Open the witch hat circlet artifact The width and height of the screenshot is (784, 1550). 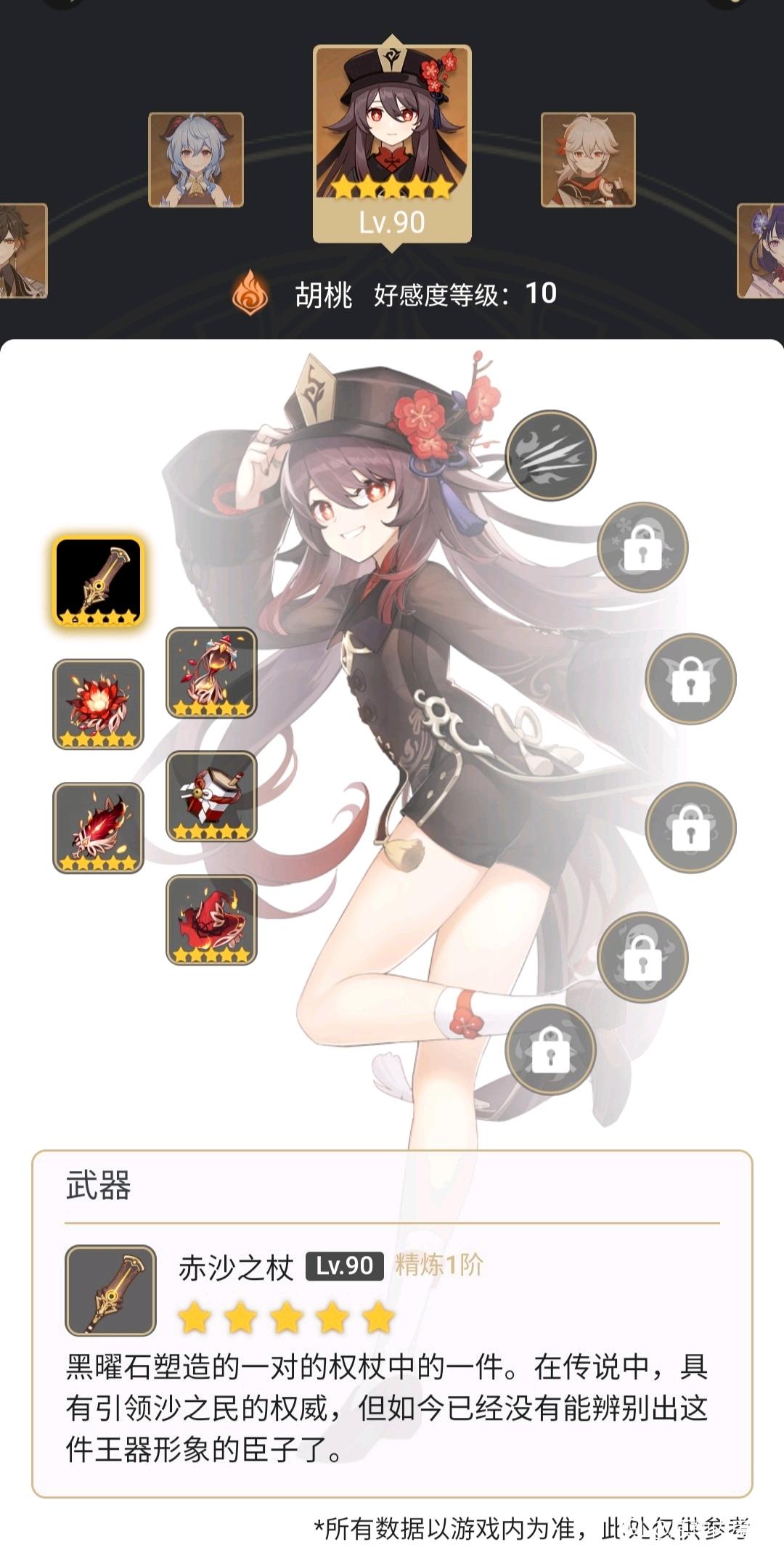(x=211, y=920)
